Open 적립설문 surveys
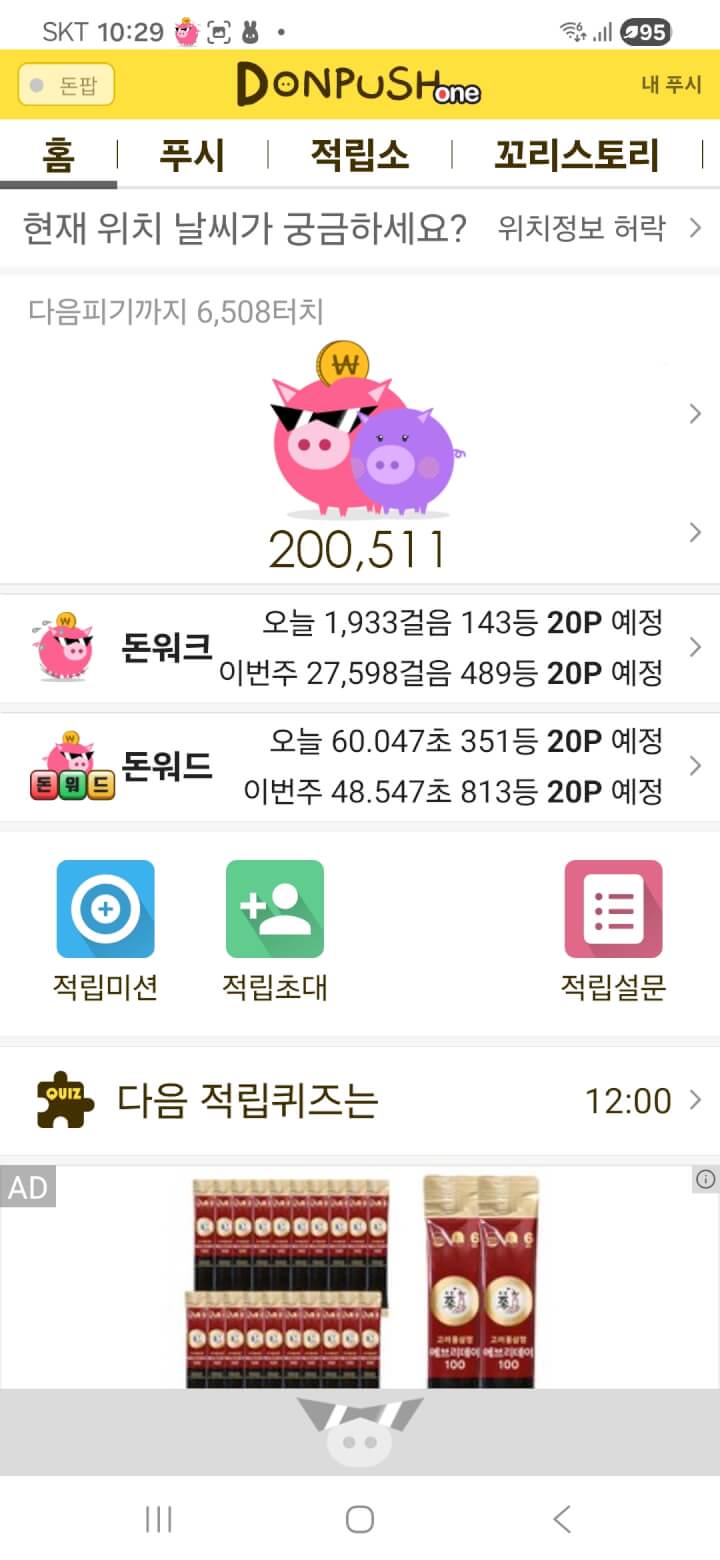This screenshot has width=720, height=1560. pos(613,930)
